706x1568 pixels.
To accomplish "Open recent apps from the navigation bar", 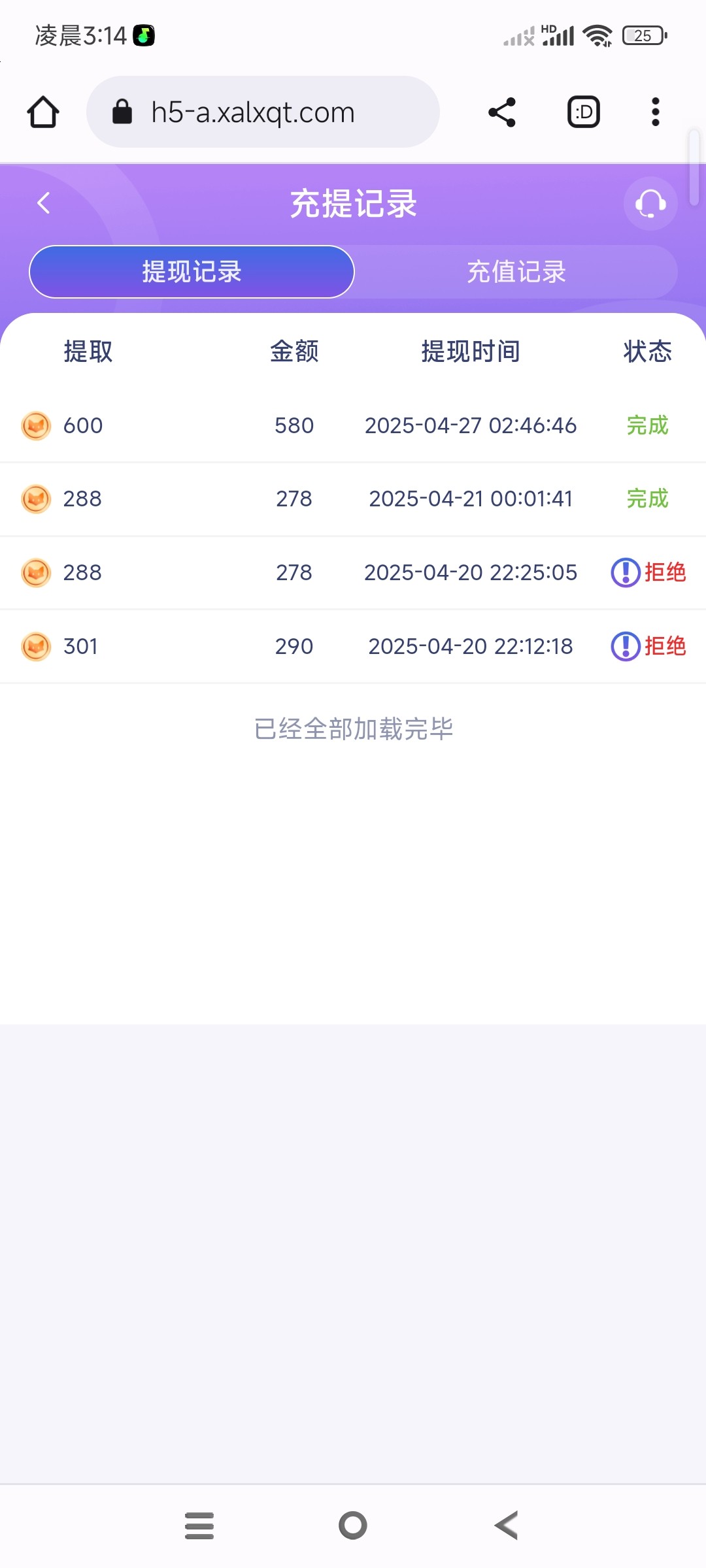I will click(x=199, y=1526).
